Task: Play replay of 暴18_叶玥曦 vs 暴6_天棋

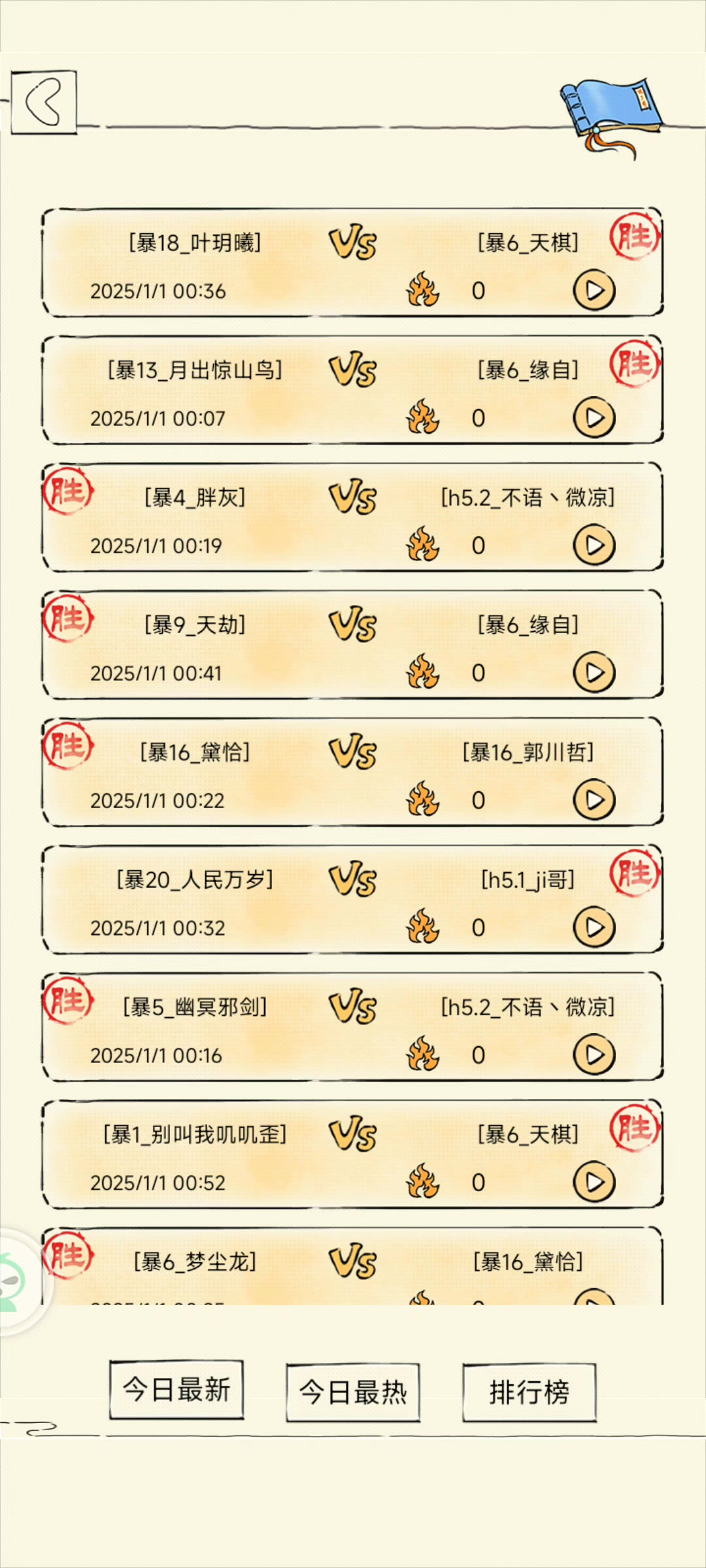Action: tap(594, 290)
